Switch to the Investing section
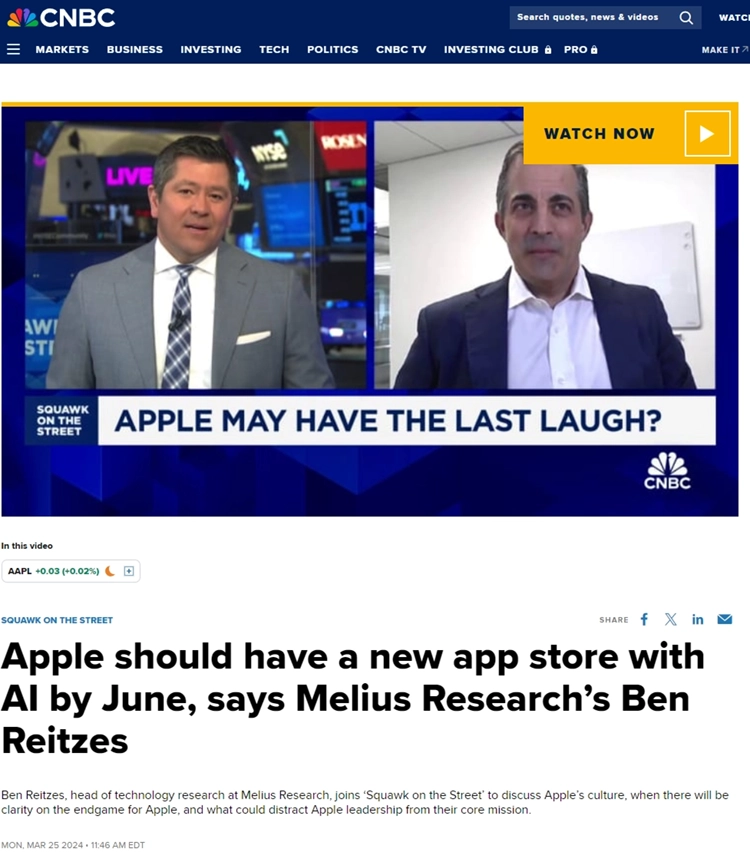The width and height of the screenshot is (750, 852). [x=211, y=49]
